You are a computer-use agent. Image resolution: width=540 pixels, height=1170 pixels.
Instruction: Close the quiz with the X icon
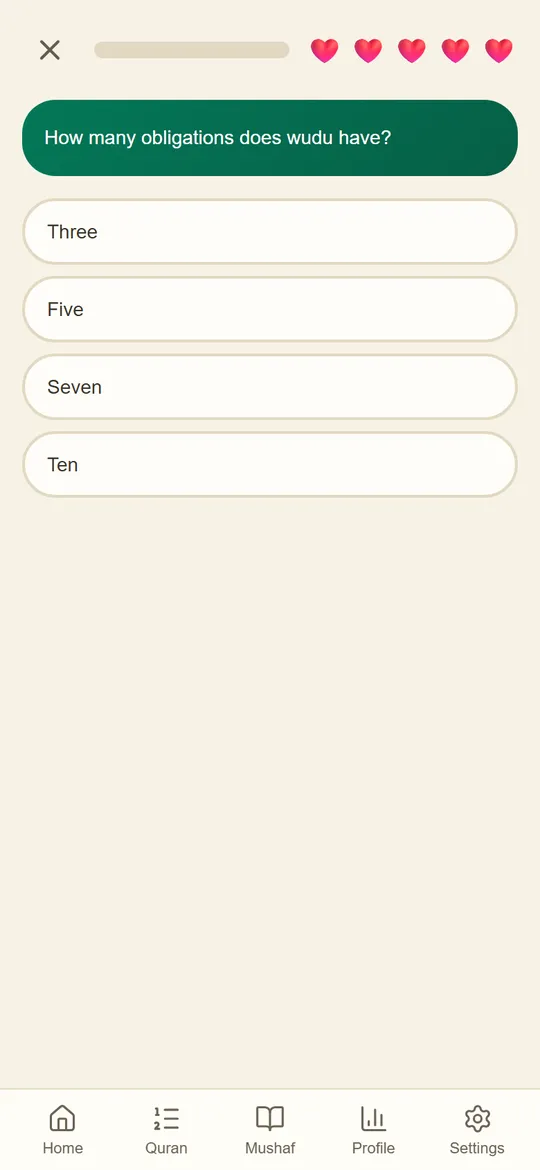[x=50, y=50]
